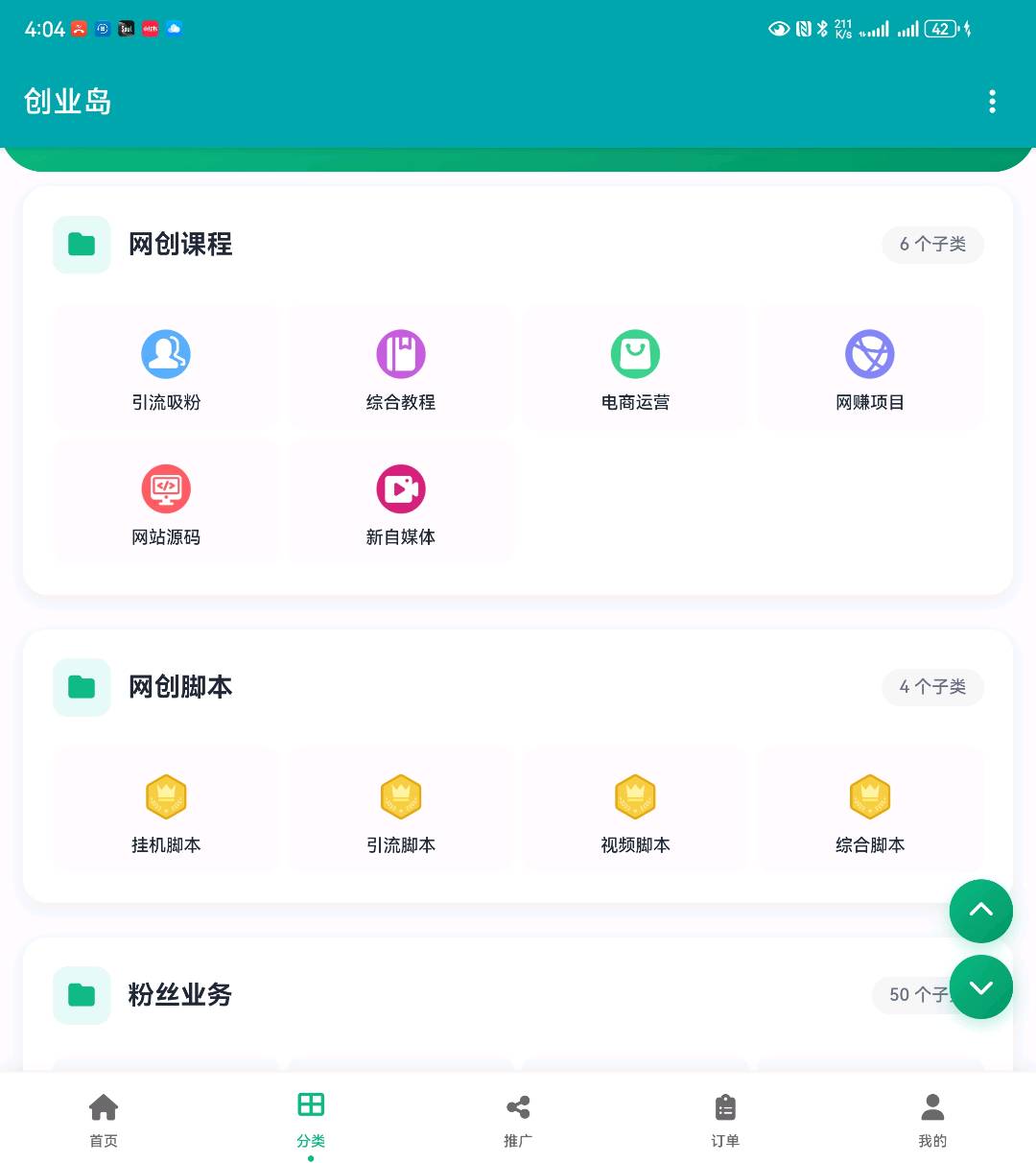The height and width of the screenshot is (1163, 1036).
Task: Collapse content using the up chevron button
Action: point(980,911)
